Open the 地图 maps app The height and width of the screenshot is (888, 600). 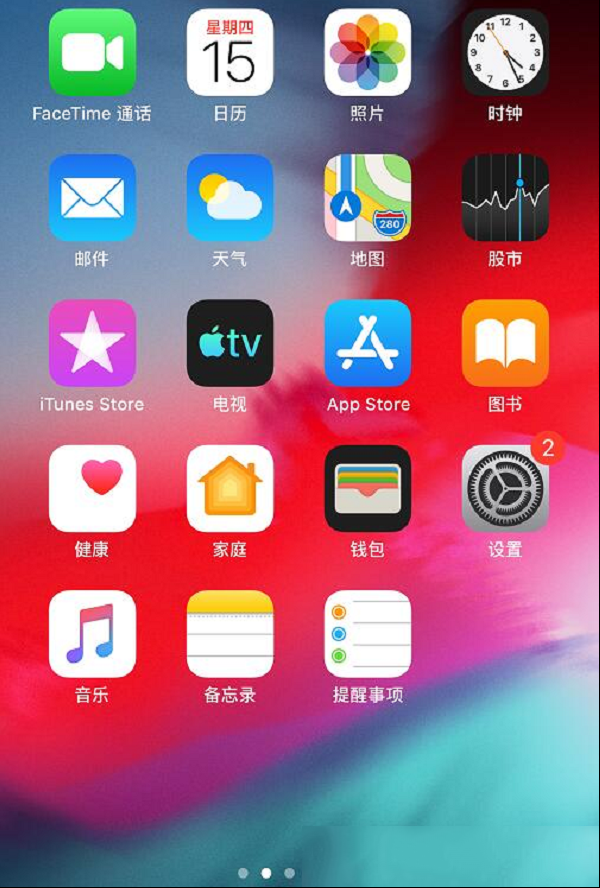pos(367,198)
